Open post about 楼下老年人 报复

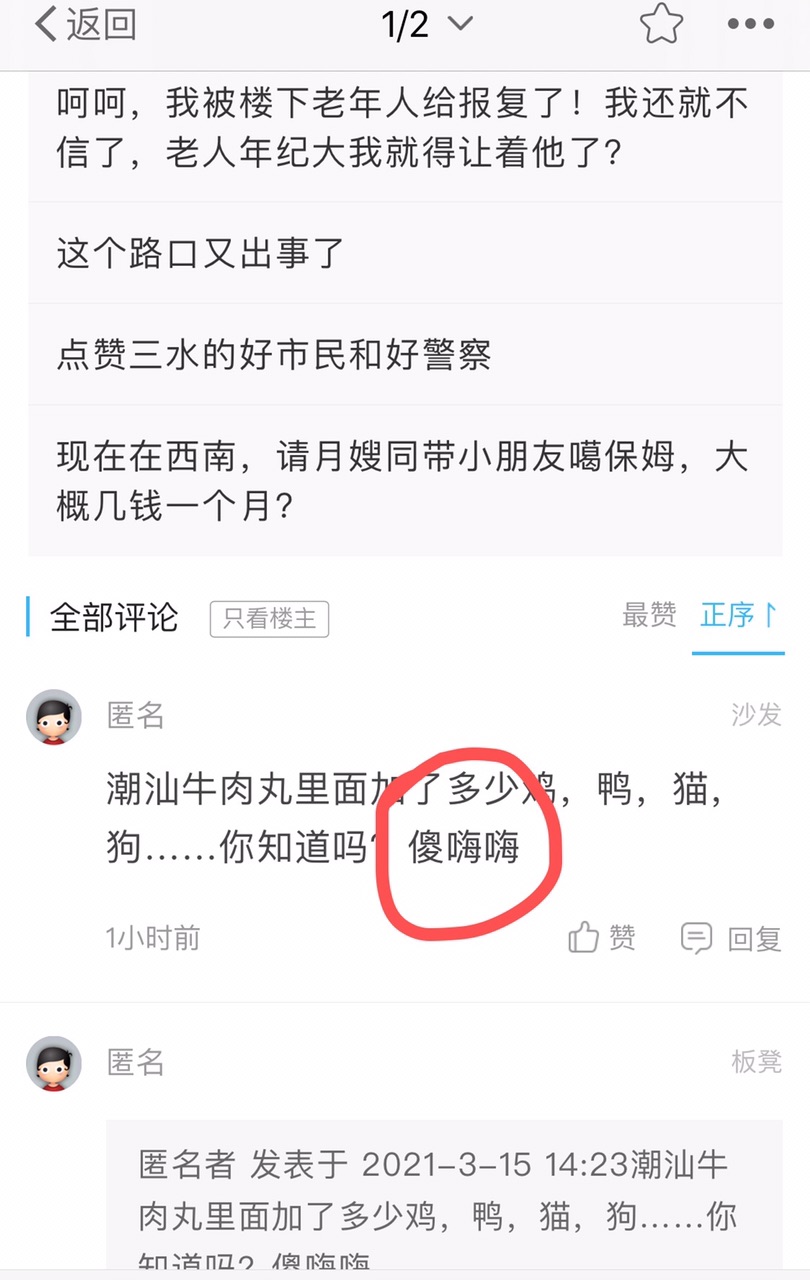click(402, 128)
